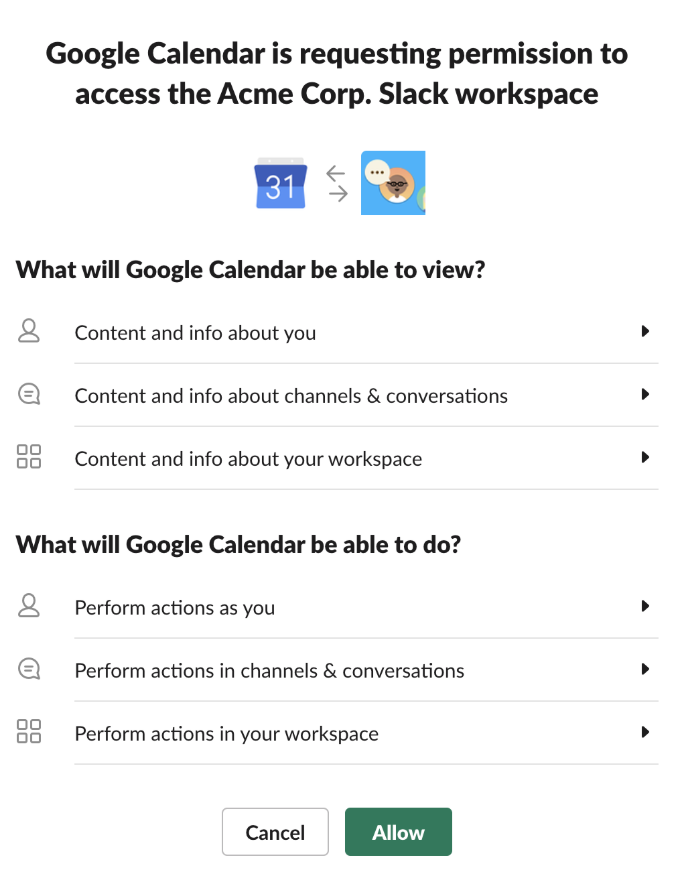The width and height of the screenshot is (682, 884).
Task: Expand 'Perform actions in channels & conversations'
Action: [x=645, y=670]
